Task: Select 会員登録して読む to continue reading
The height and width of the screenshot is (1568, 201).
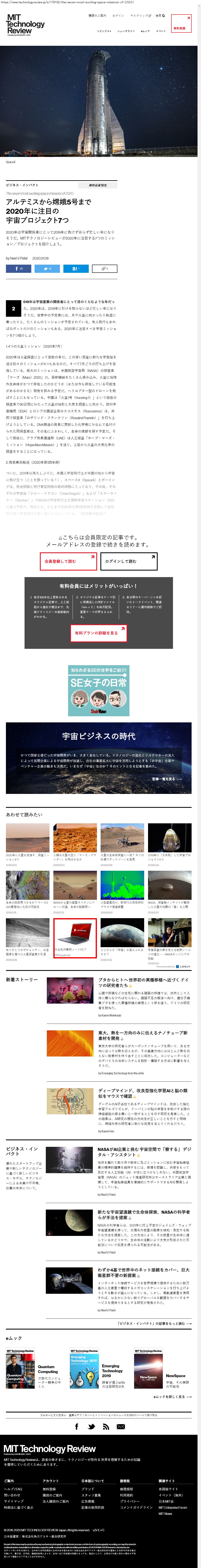Action: pos(68,561)
